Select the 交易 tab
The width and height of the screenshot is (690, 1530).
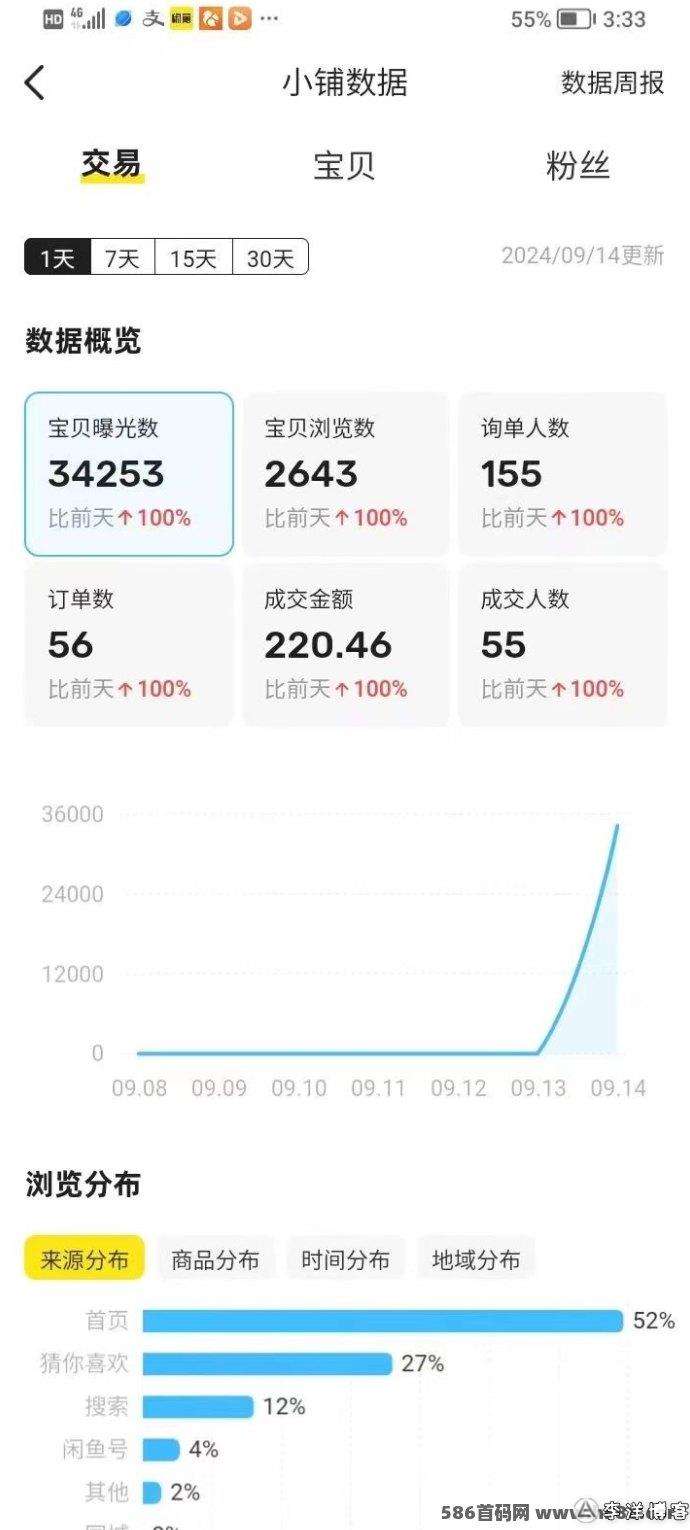click(x=112, y=164)
